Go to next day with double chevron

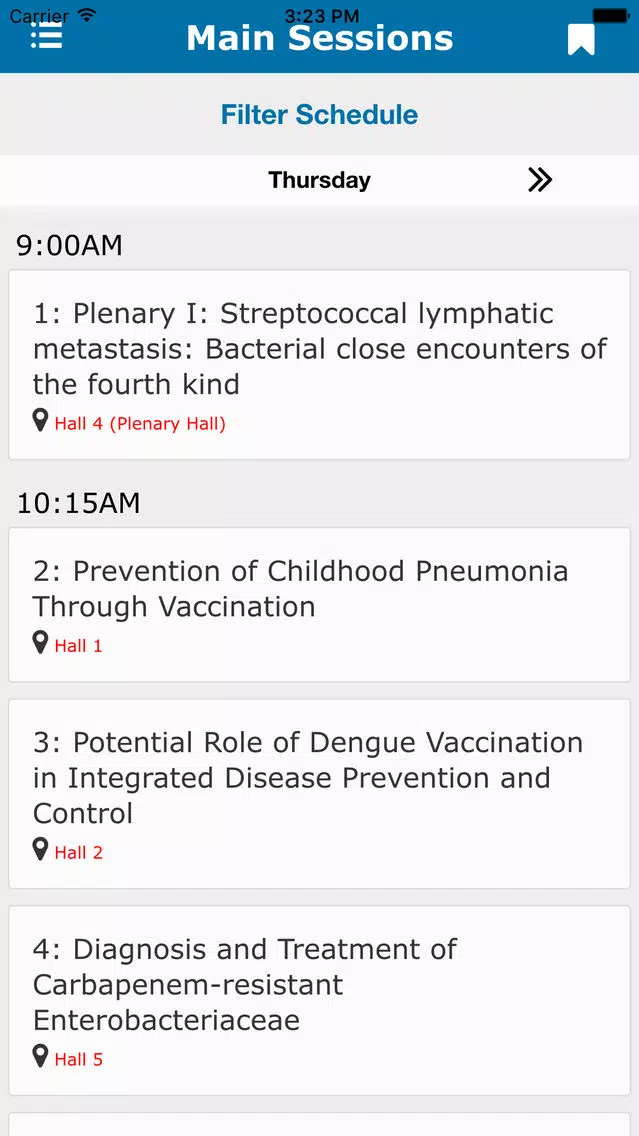[x=540, y=180]
